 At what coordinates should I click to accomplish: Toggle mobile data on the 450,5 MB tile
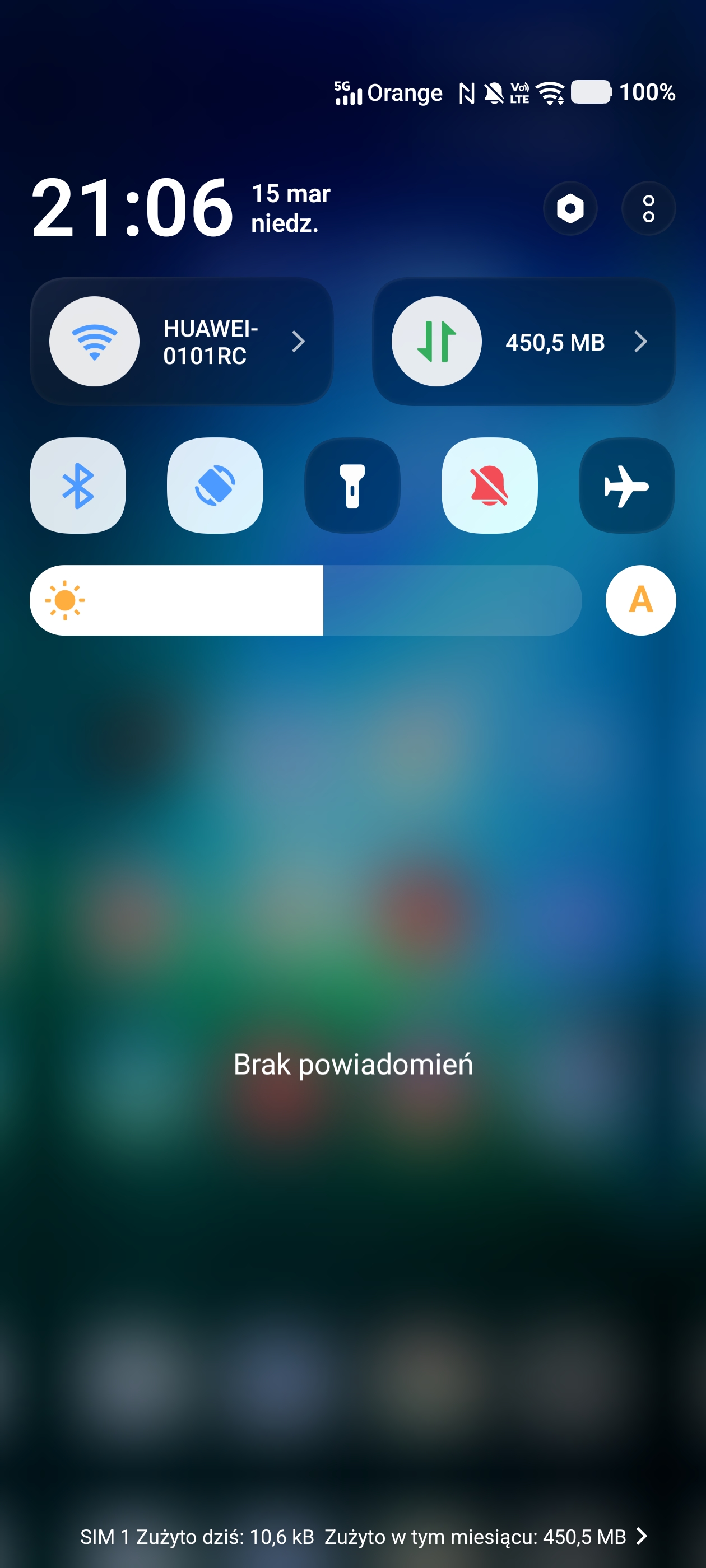point(436,342)
